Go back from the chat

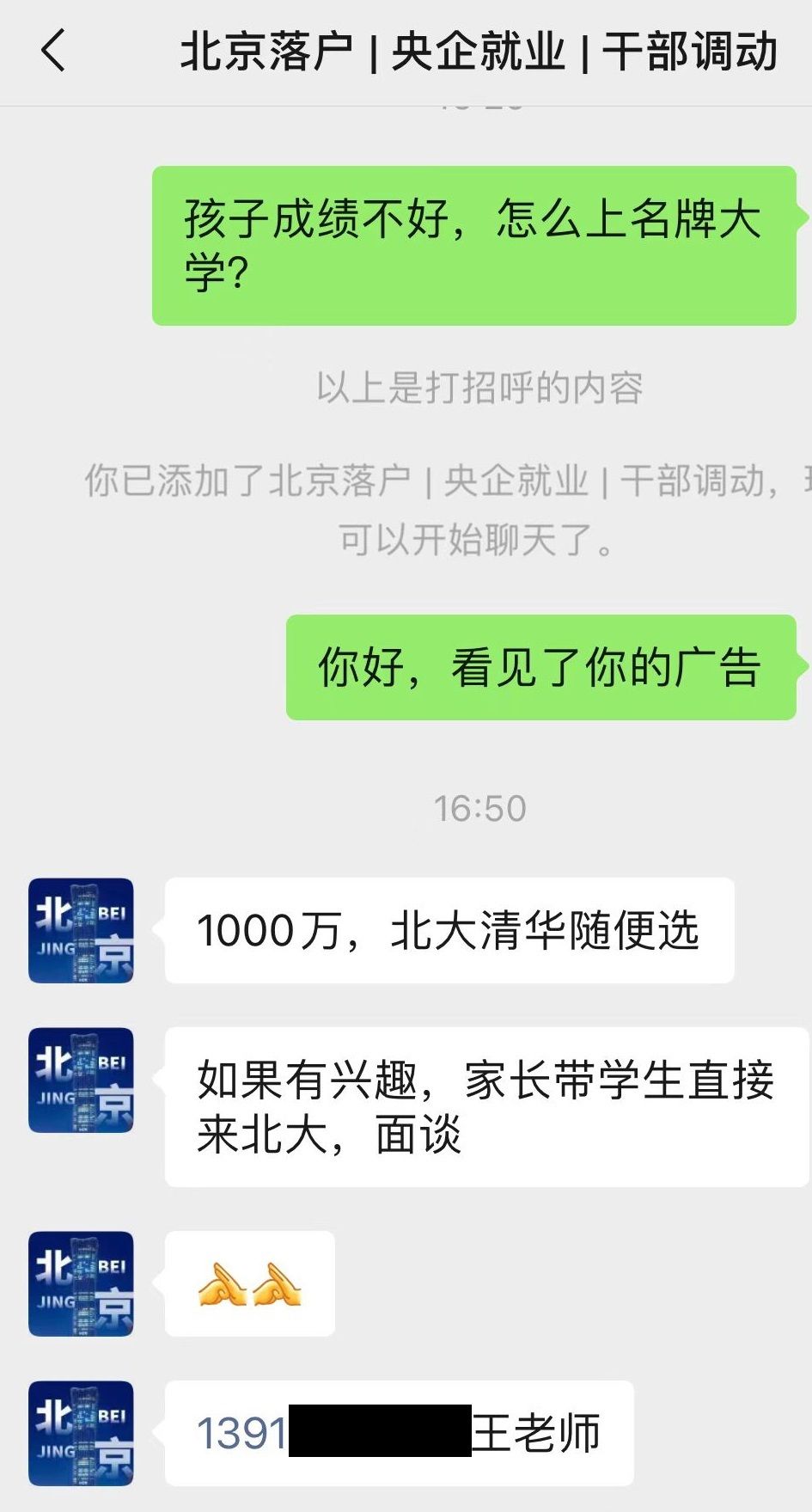53,50
